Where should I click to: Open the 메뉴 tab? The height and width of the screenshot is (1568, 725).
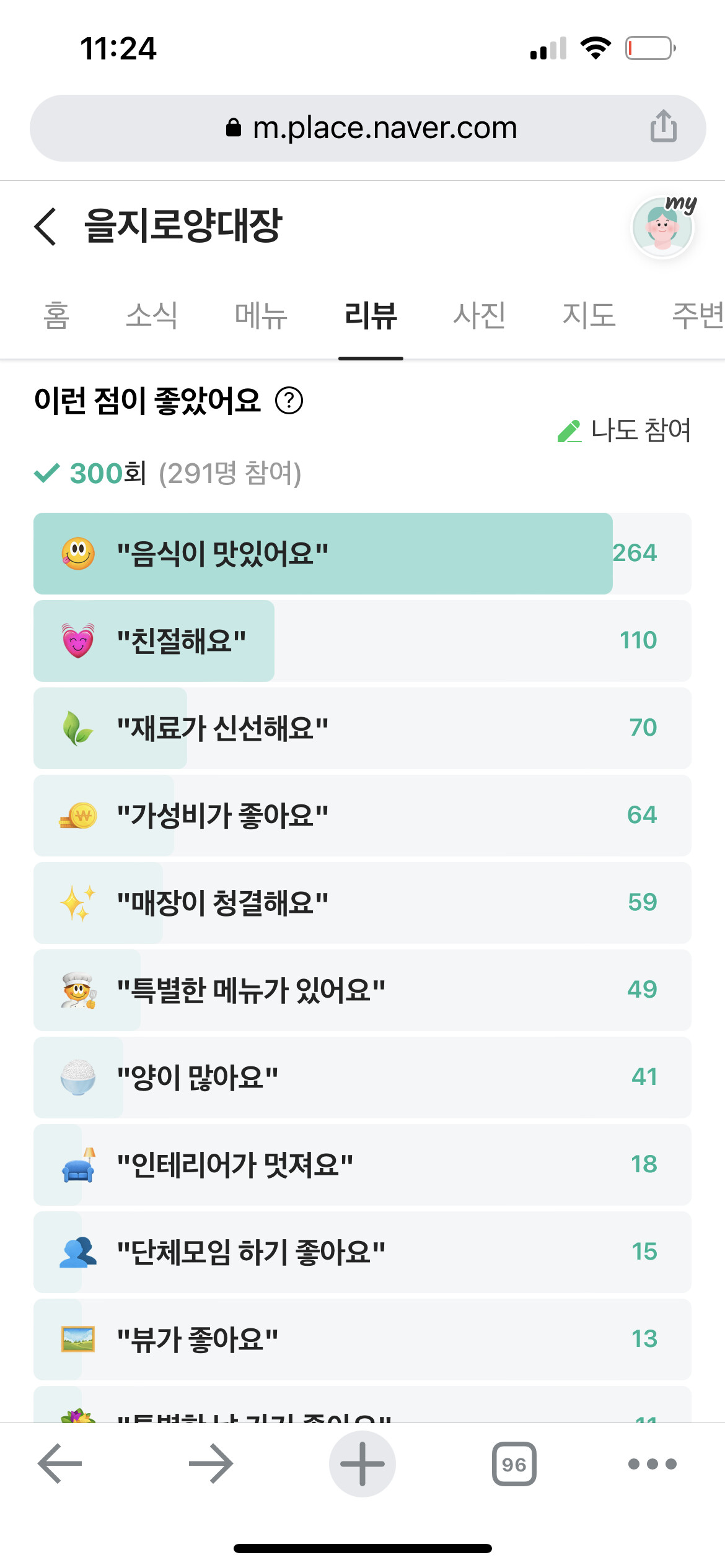coord(261,315)
